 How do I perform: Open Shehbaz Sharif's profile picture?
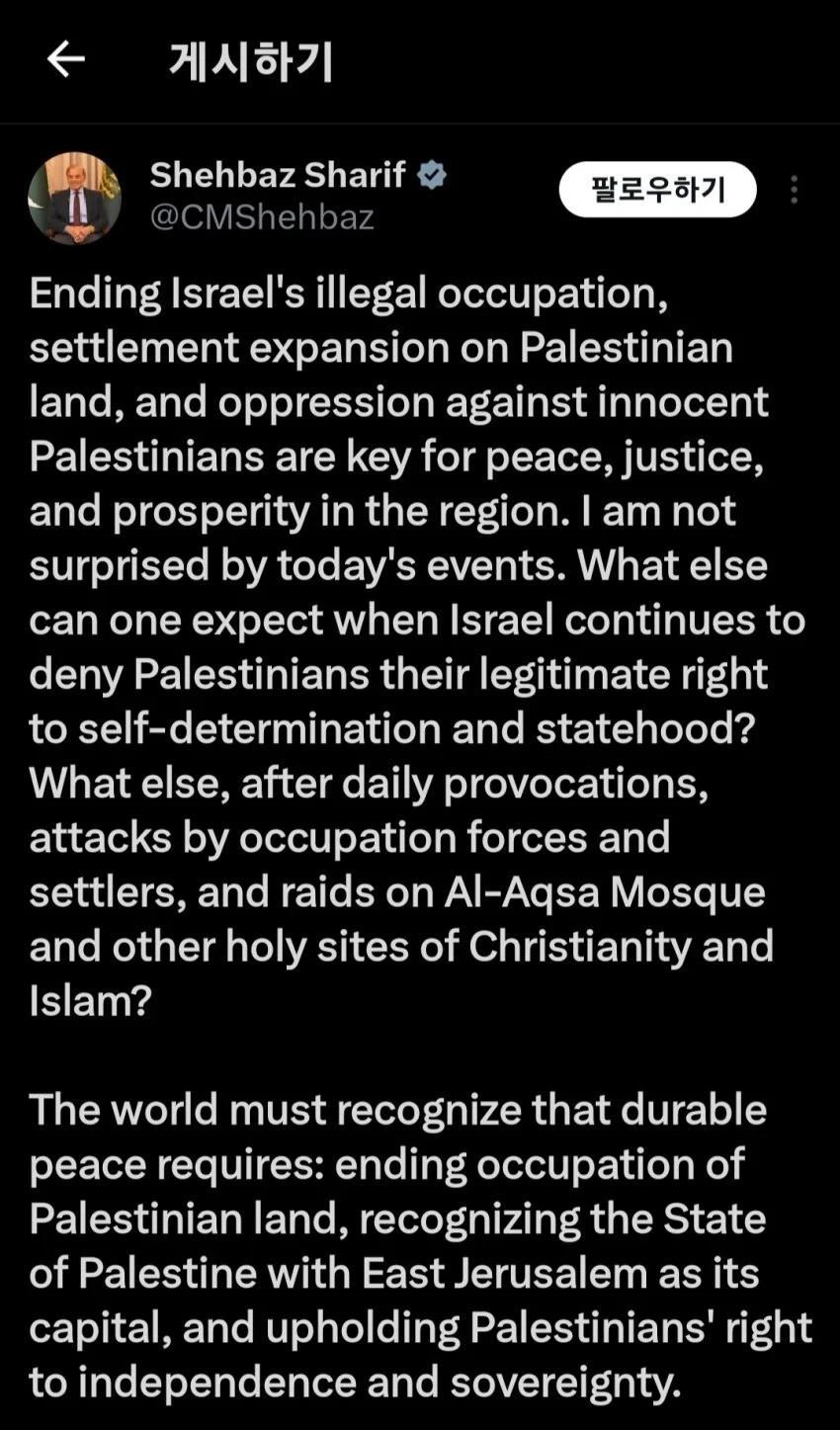click(x=74, y=198)
